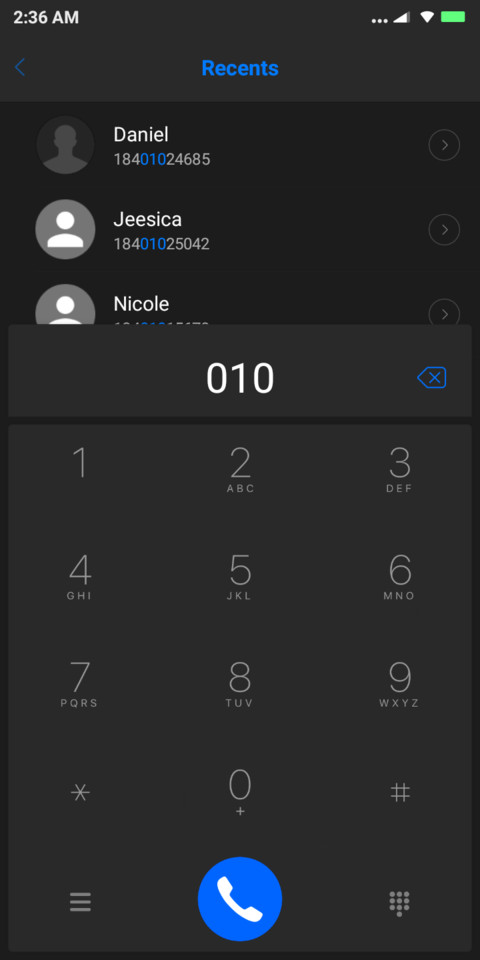The height and width of the screenshot is (960, 480).
Task: Hide the dialpad with keypad icon
Action: coord(399,903)
